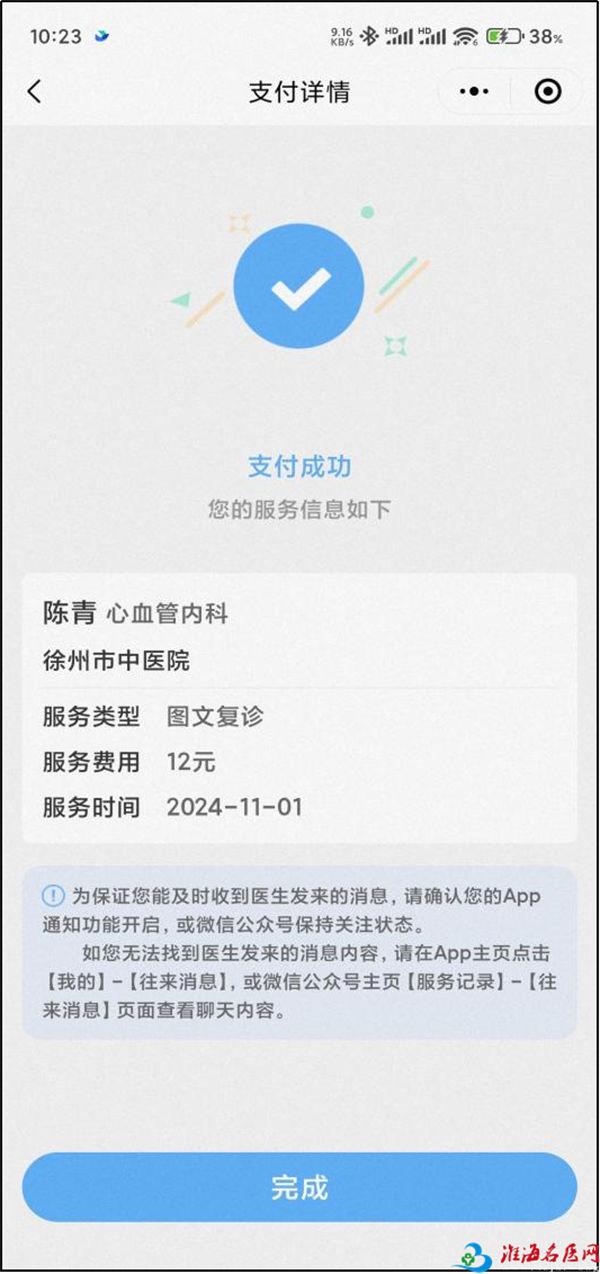Go back from the 支付详情 page
Image resolution: width=600 pixels, height=1274 pixels.
point(34,92)
